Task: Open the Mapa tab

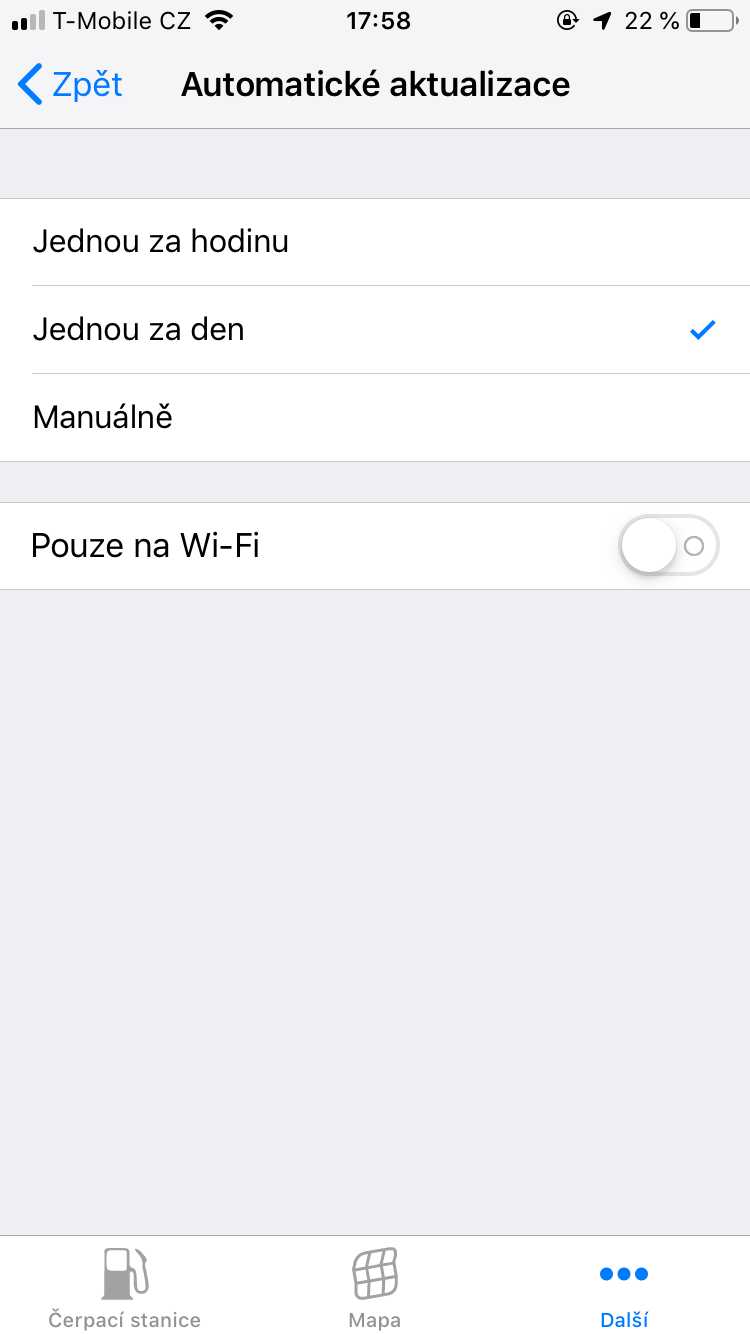Action: 375,1287
